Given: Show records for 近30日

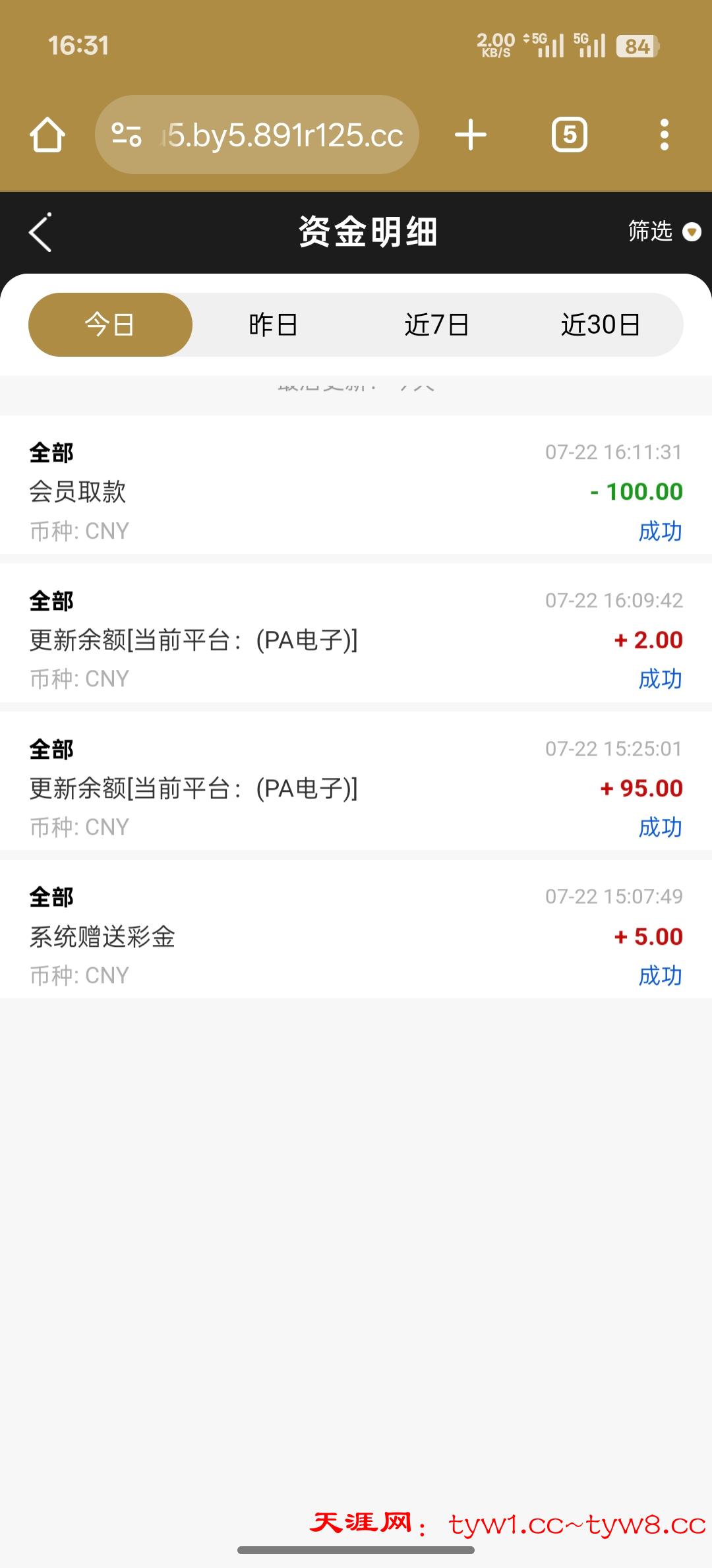Looking at the screenshot, I should pos(601,324).
